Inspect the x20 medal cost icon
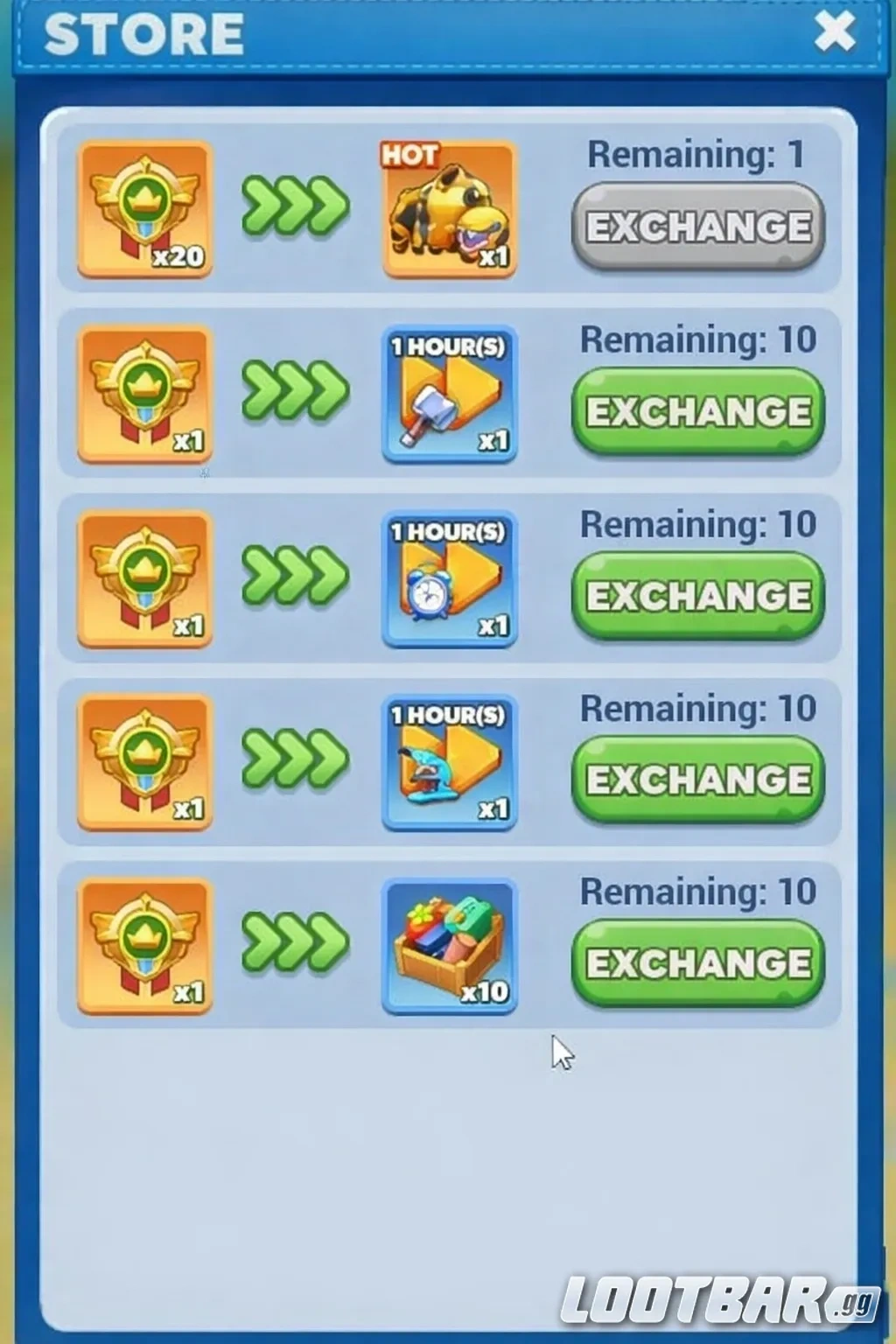Screen dimensions: 896x1344 (x=145, y=210)
